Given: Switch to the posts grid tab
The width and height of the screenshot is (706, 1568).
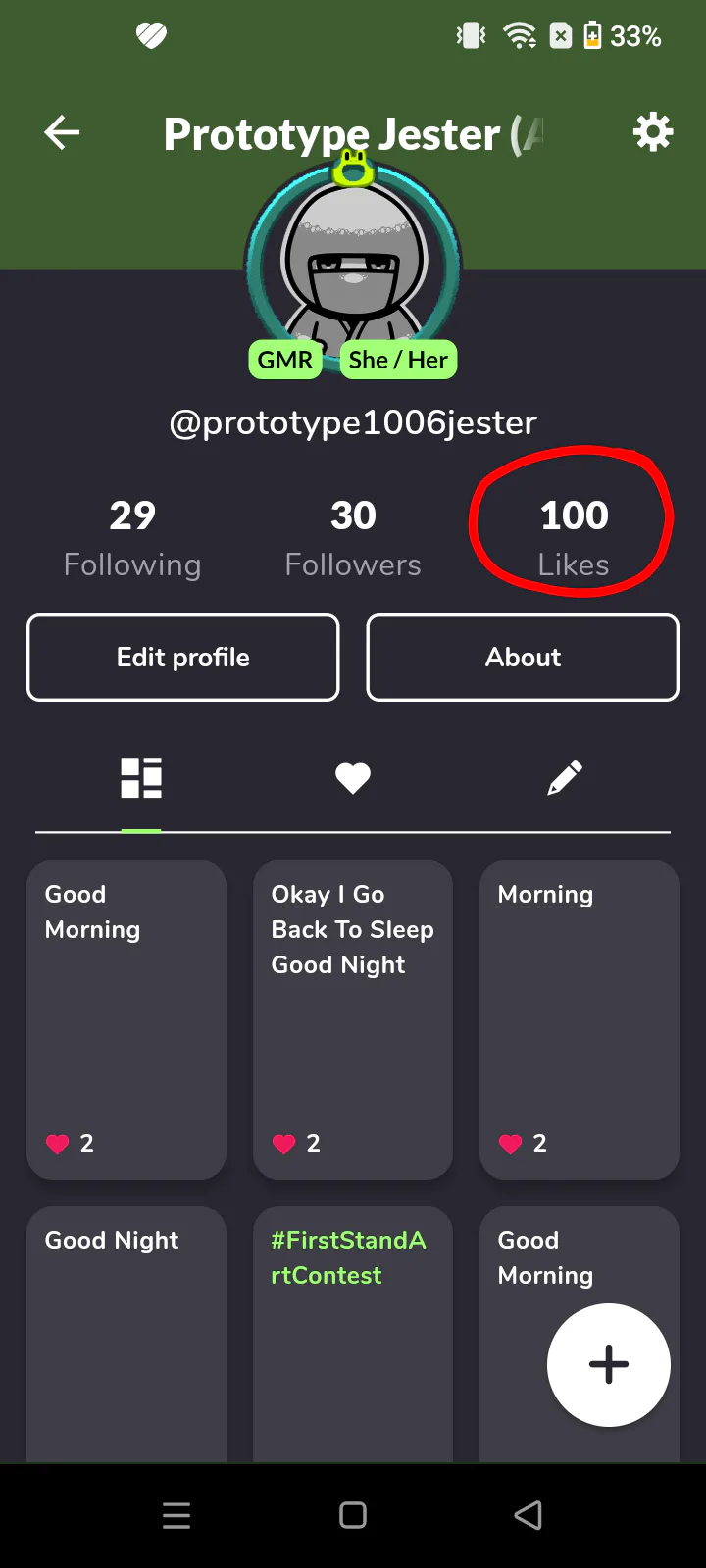Looking at the screenshot, I should pyautogui.click(x=141, y=779).
